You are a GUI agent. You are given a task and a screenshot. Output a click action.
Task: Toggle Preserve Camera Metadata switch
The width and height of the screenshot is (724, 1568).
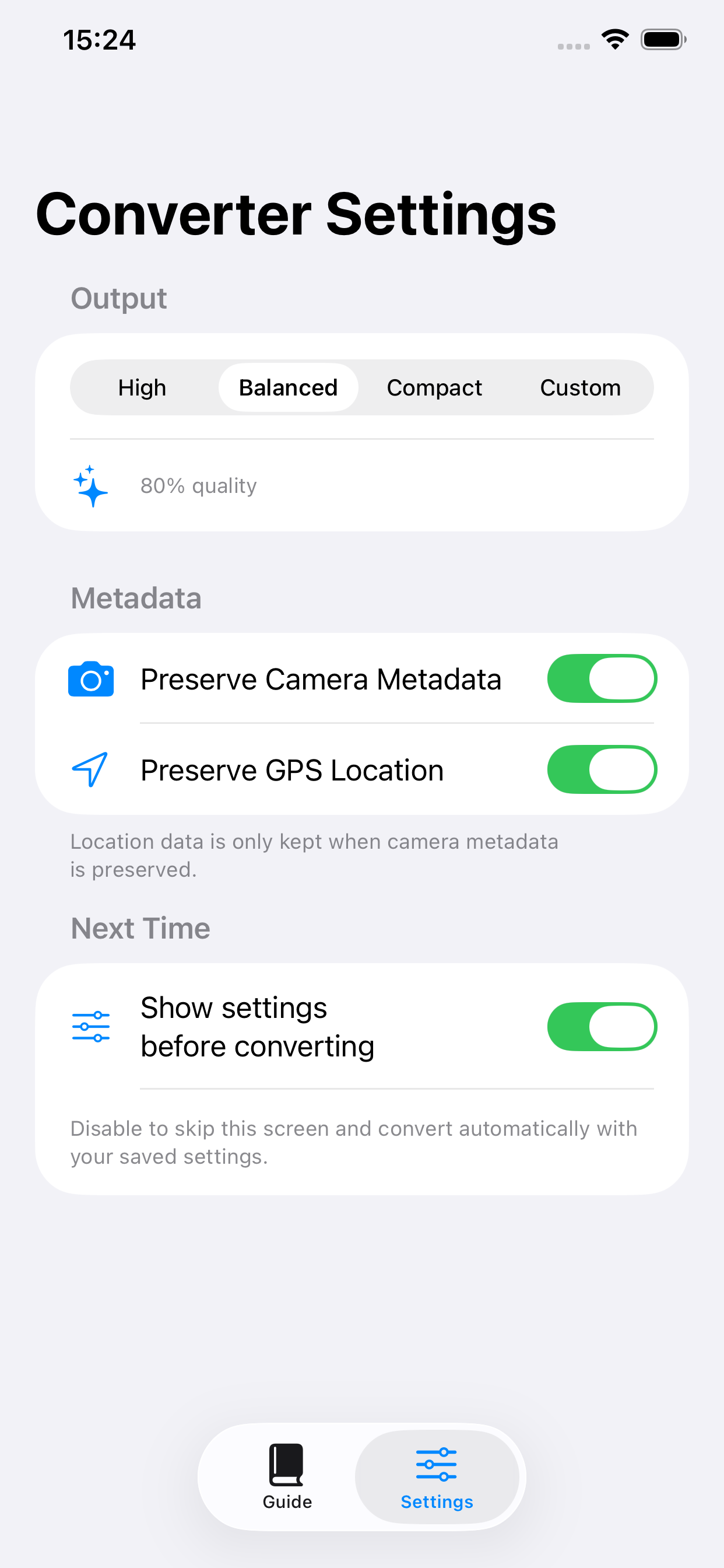[601, 678]
